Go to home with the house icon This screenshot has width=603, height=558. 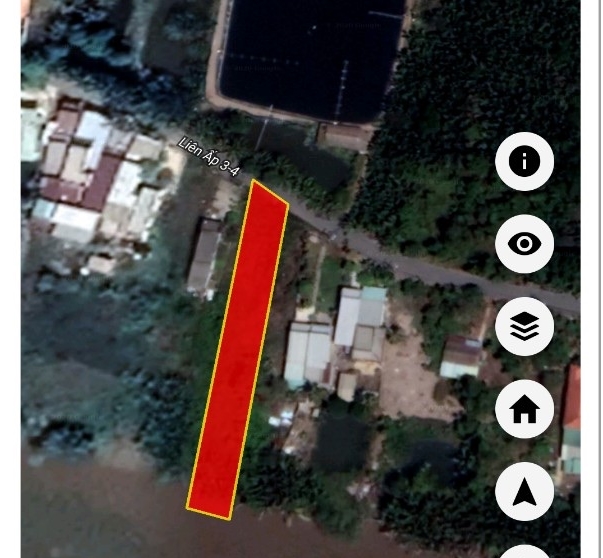coord(524,409)
